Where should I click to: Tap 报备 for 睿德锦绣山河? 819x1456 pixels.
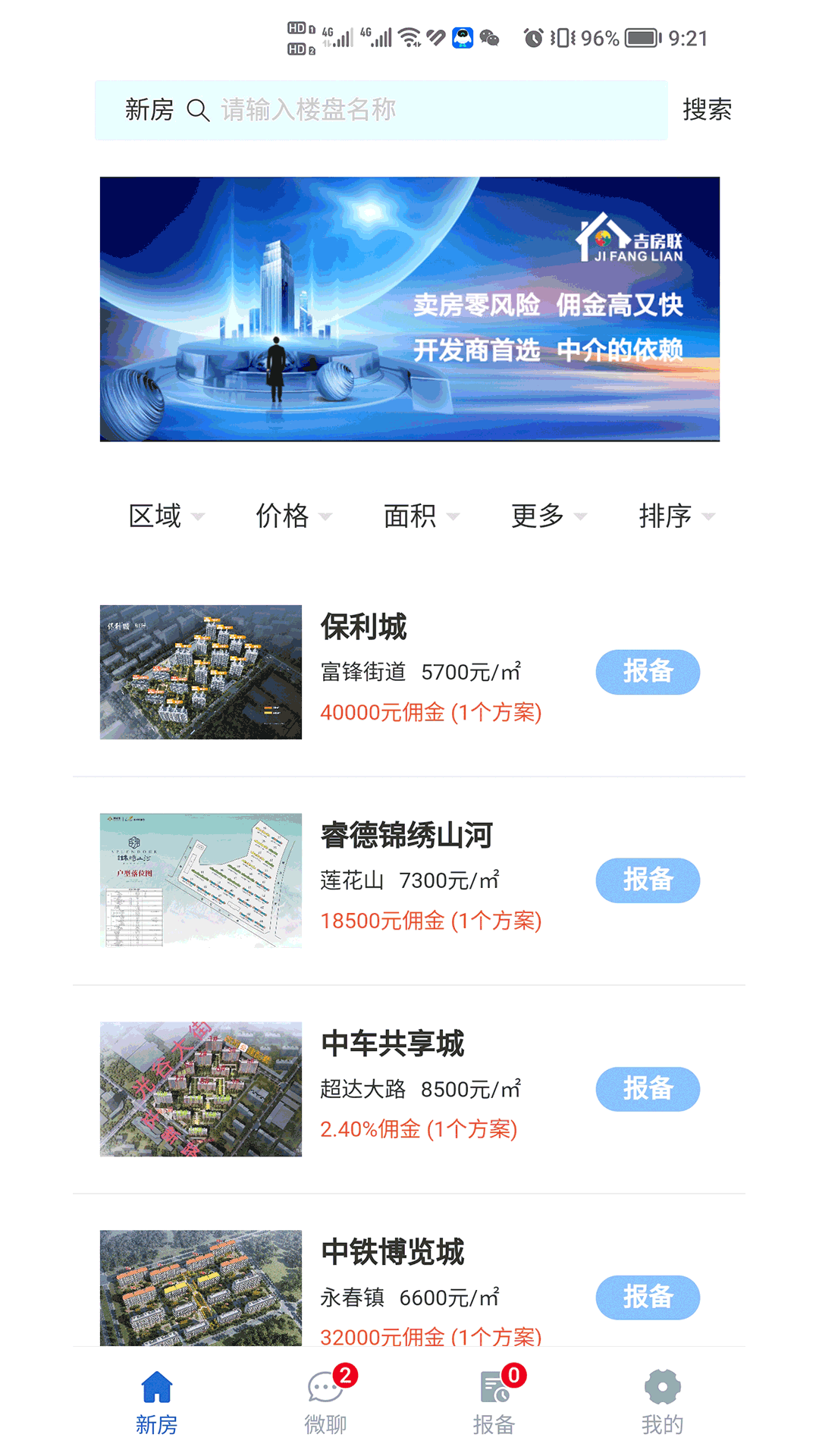coord(648,880)
